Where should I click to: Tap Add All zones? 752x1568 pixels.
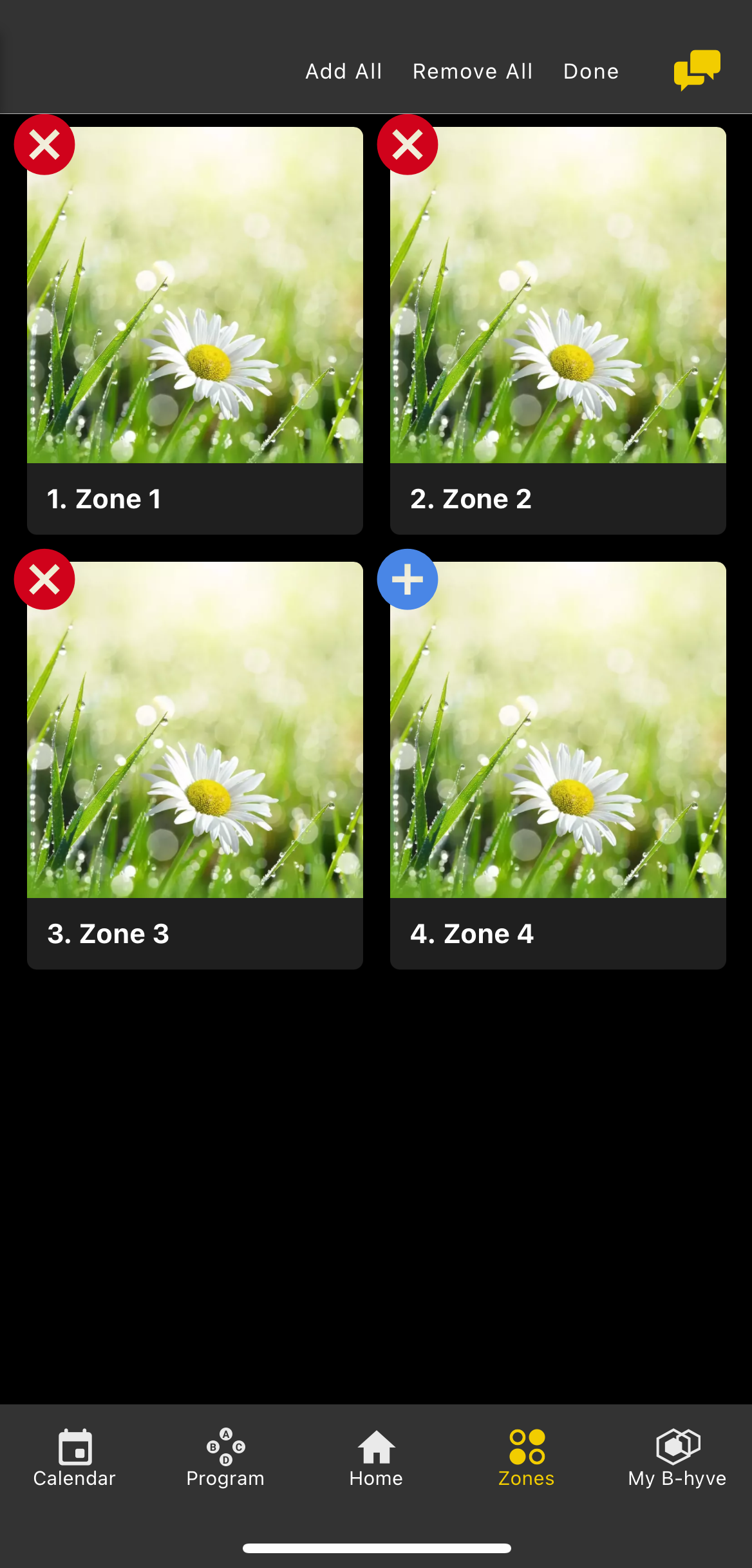click(x=343, y=71)
